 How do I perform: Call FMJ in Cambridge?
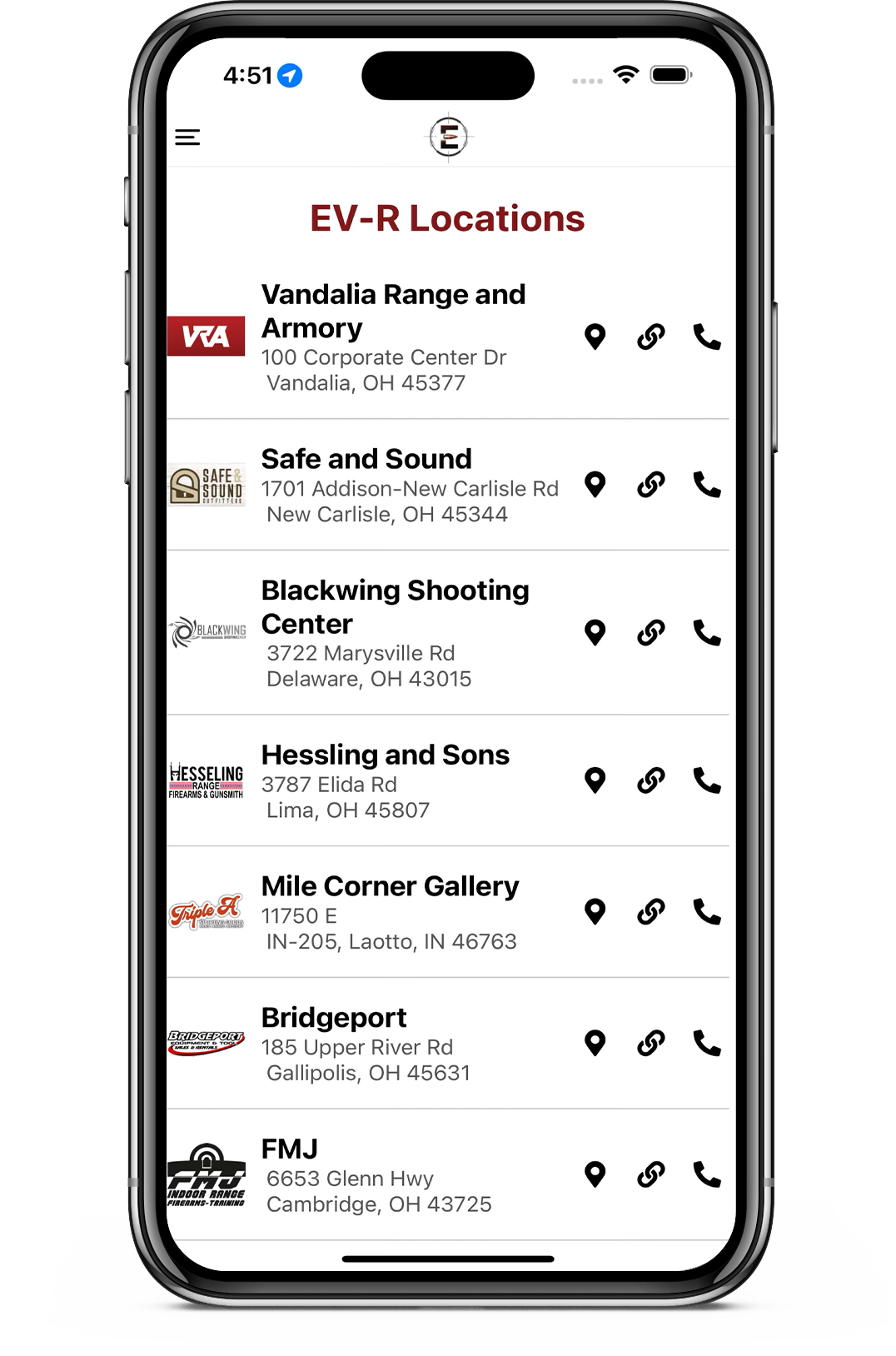point(706,1174)
